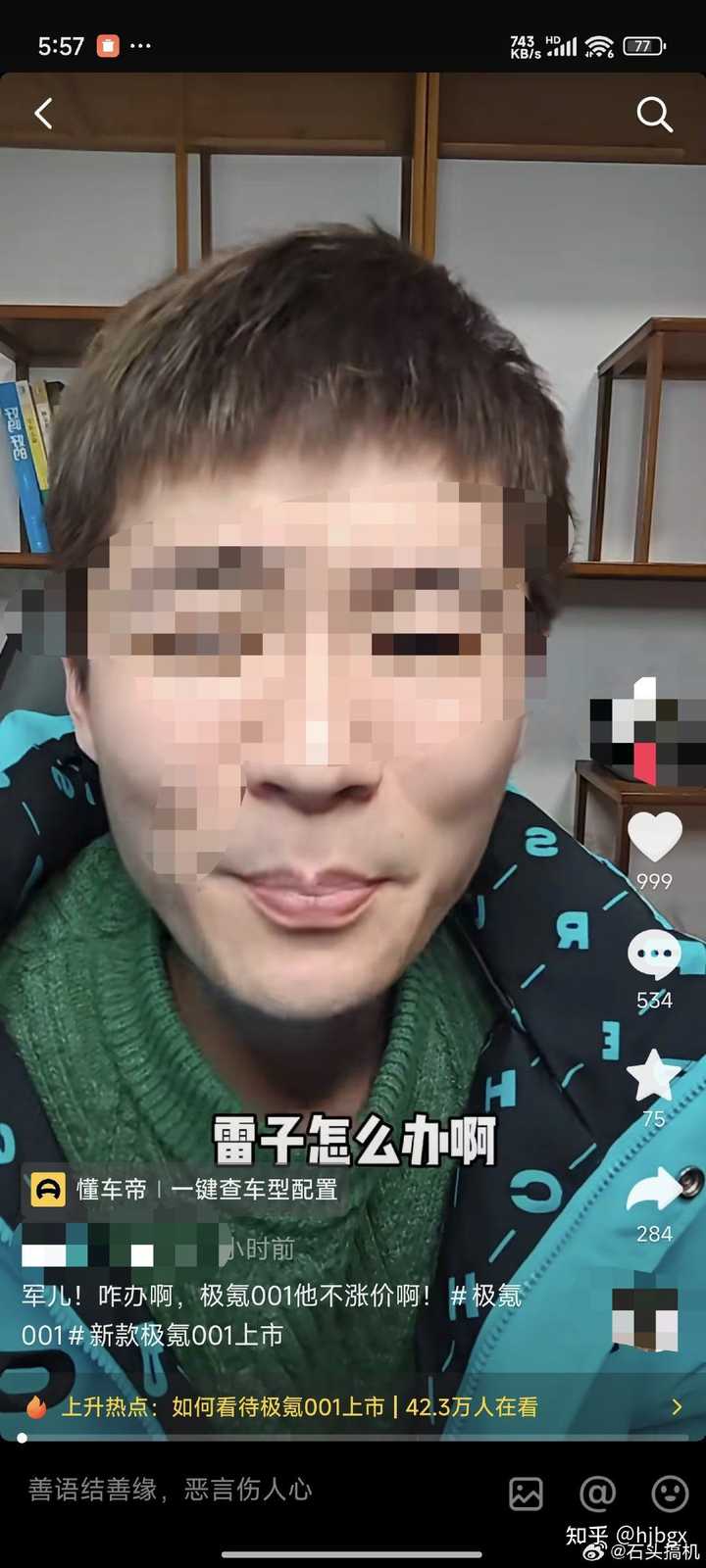Open the emoji picker
Image resolution: width=706 pixels, height=1568 pixels.
coord(670,1494)
